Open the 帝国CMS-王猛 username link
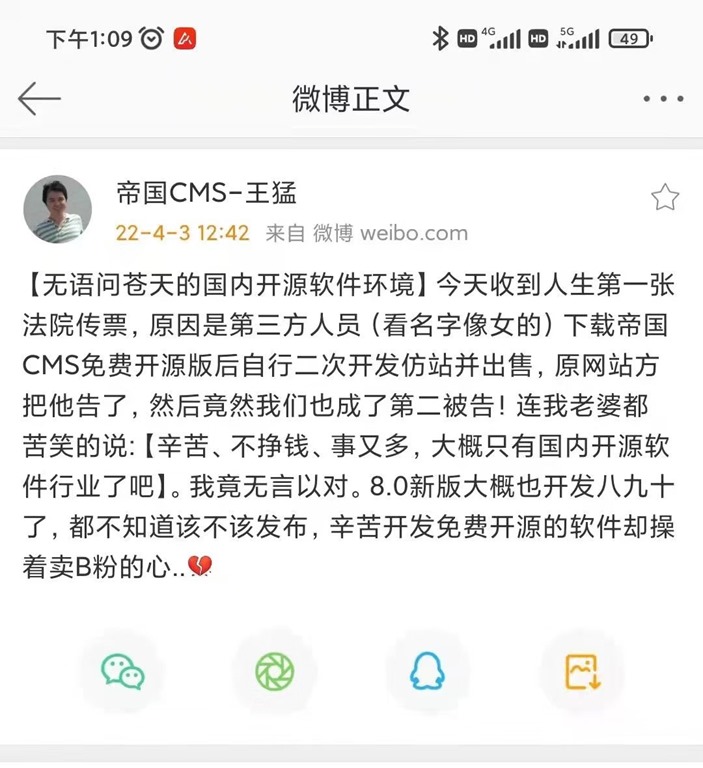This screenshot has height=768, width=703. (206, 193)
